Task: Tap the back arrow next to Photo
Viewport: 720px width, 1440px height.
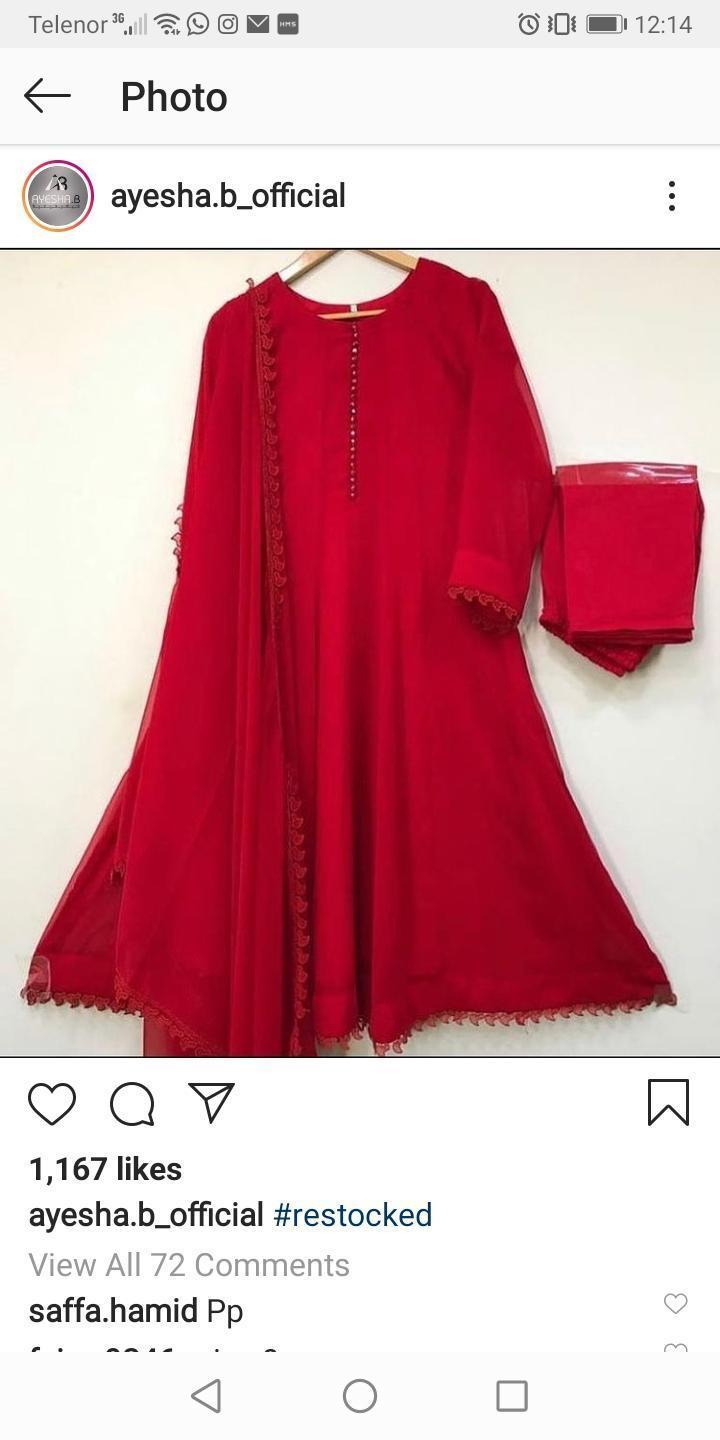Action: tap(46, 97)
